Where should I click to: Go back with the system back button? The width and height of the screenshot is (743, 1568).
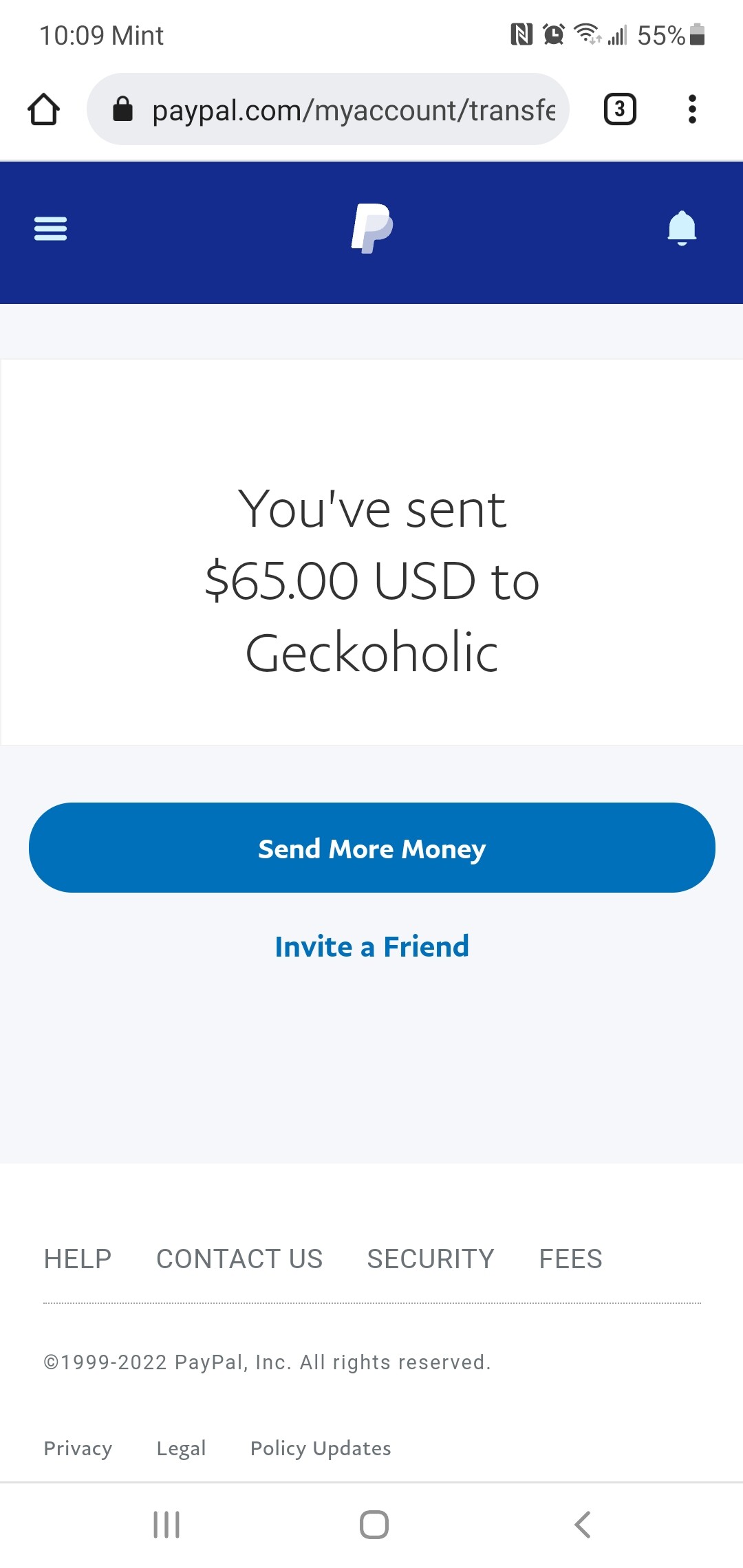click(582, 1524)
